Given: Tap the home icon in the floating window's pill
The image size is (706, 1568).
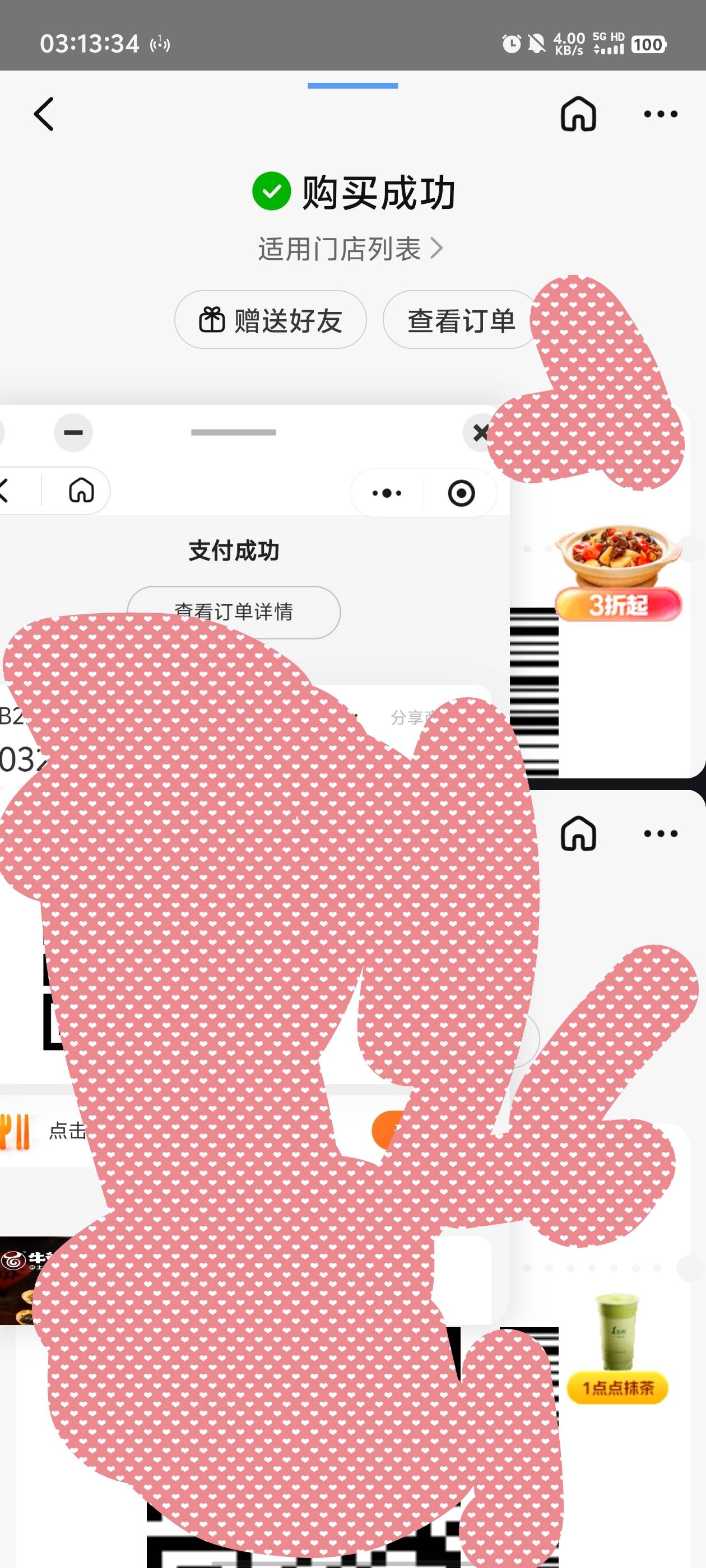Looking at the screenshot, I should pyautogui.click(x=81, y=490).
